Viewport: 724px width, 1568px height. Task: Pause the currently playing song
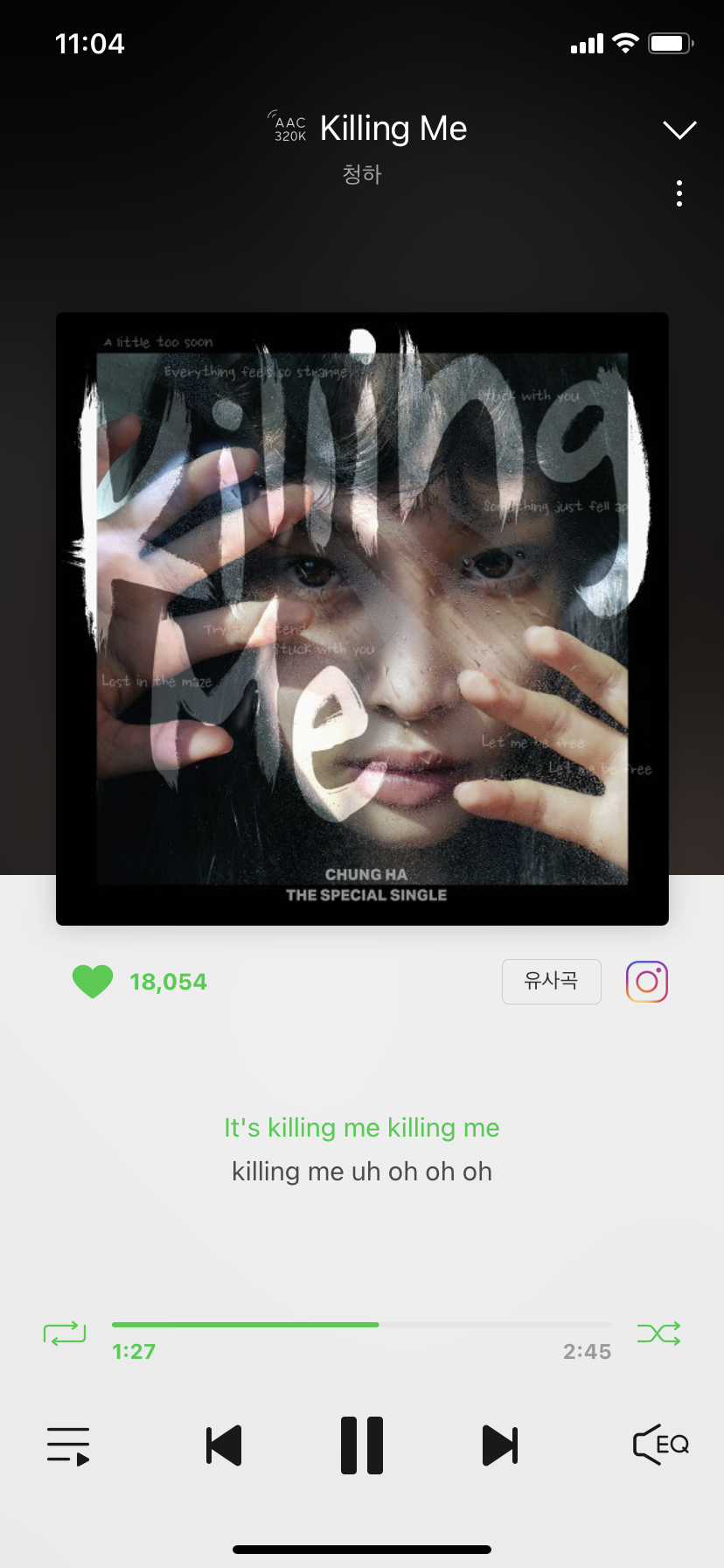(x=362, y=1445)
